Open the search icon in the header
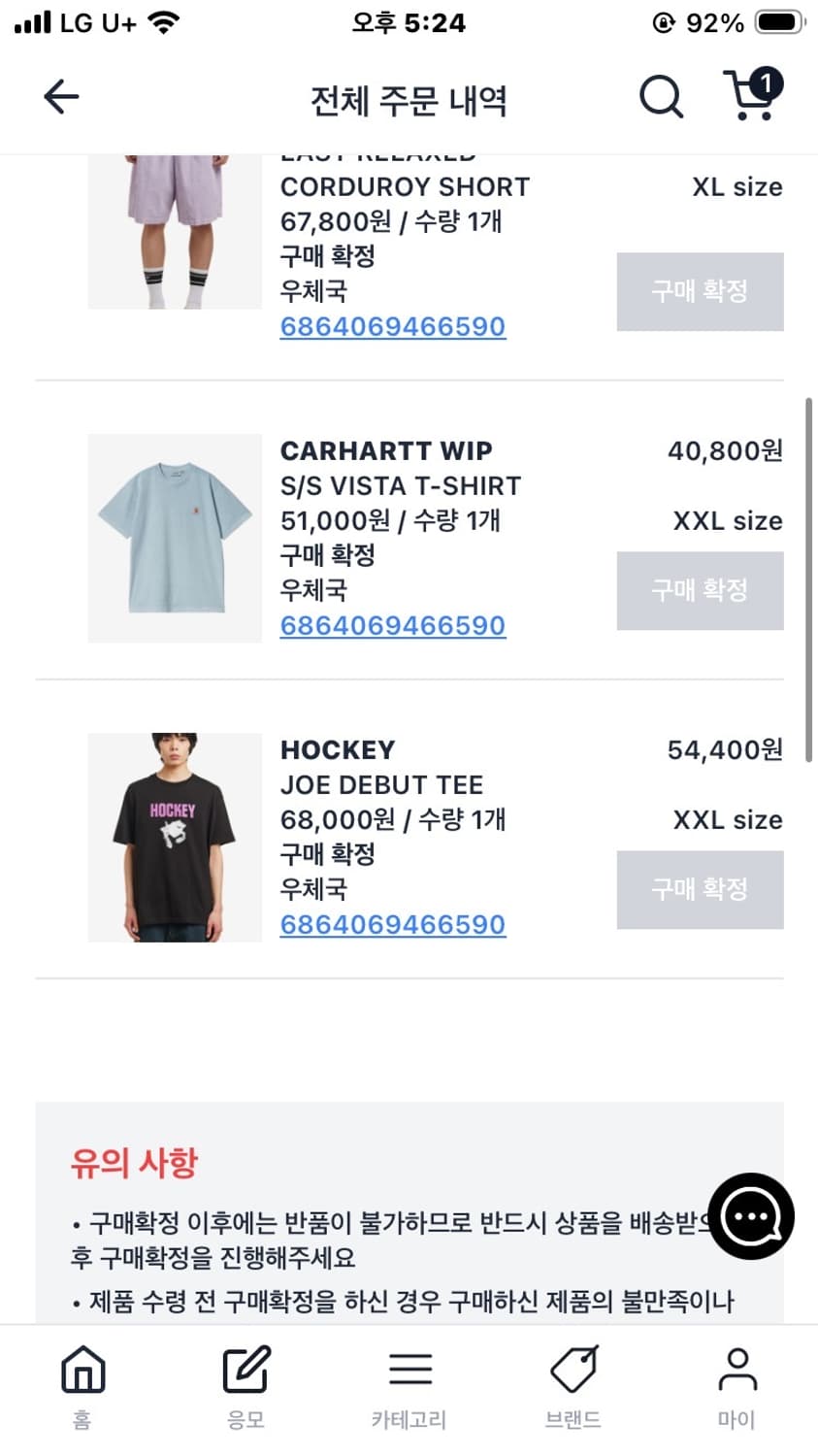Viewport: 818px width, 1456px height. pos(661,96)
